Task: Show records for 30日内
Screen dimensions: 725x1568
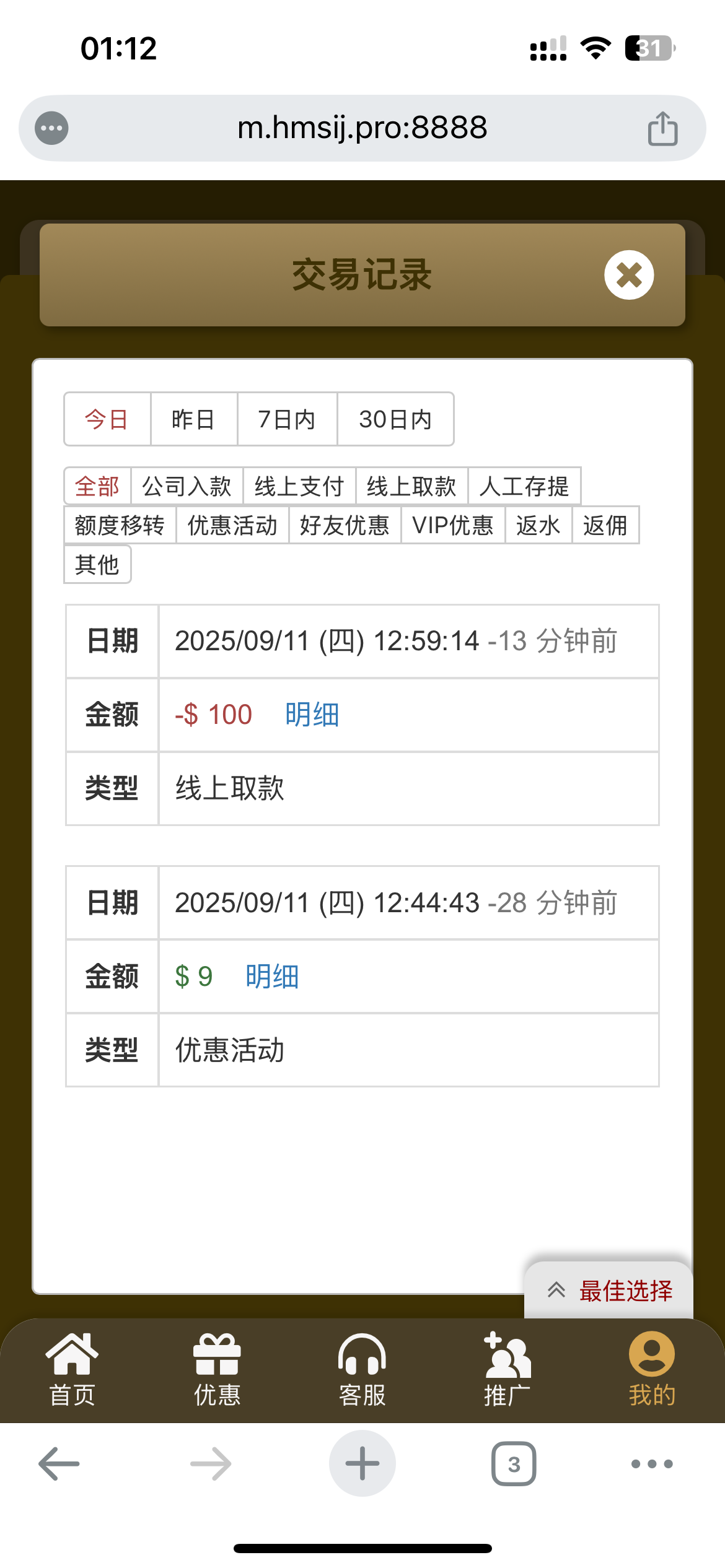Action: [x=395, y=419]
